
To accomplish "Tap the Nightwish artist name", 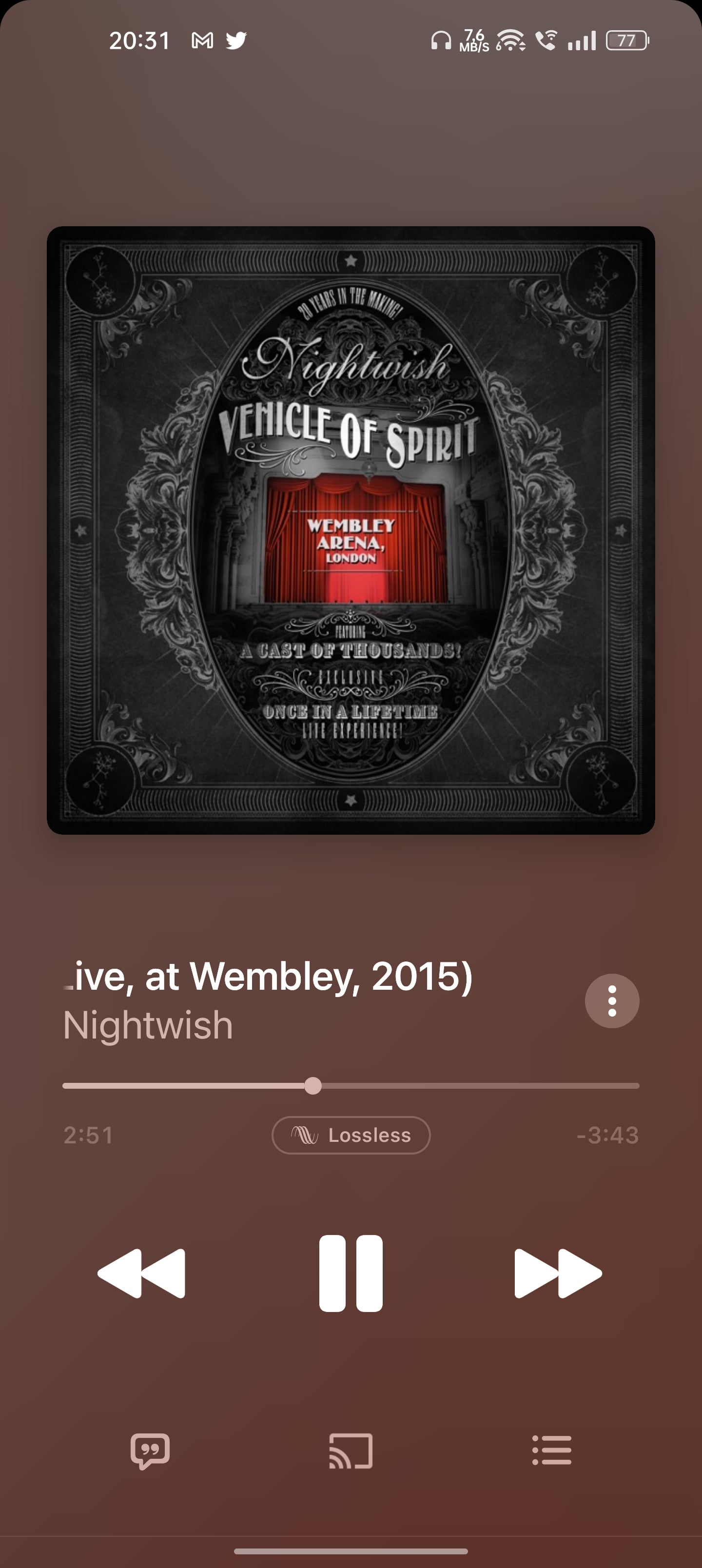I will click(x=148, y=1026).
